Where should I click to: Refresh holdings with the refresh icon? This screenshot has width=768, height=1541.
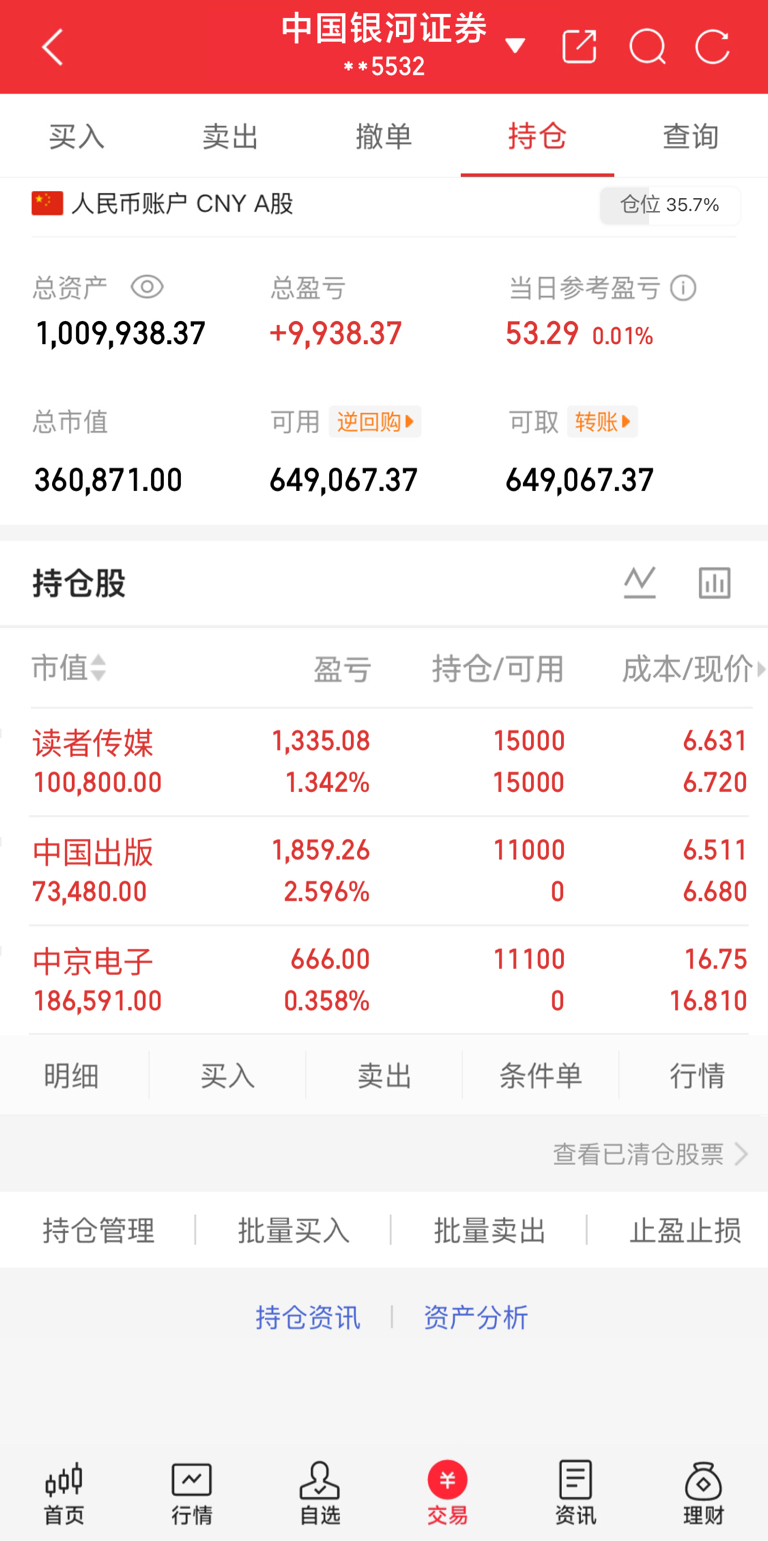(712, 46)
